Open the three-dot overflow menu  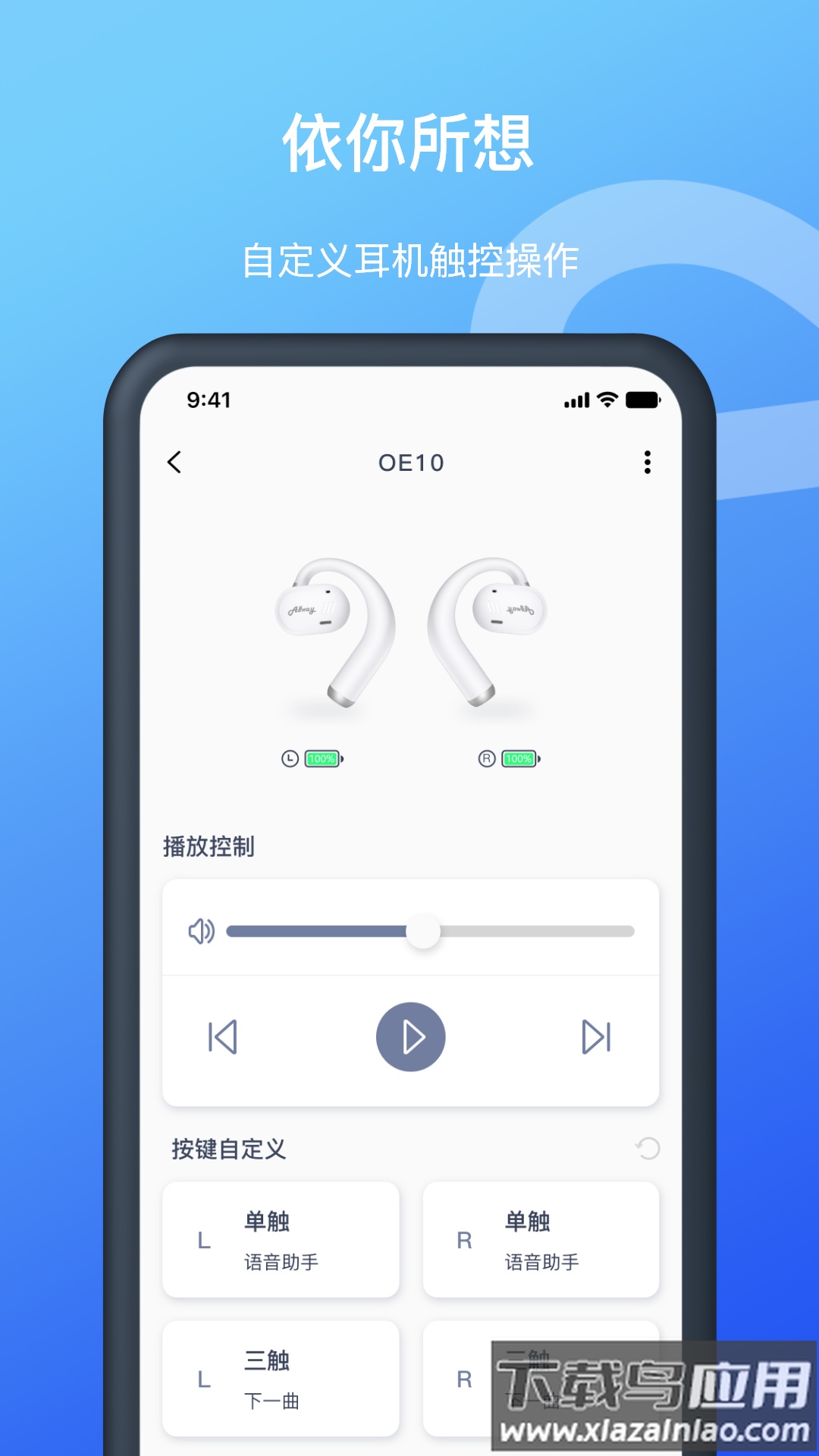pyautogui.click(x=647, y=461)
